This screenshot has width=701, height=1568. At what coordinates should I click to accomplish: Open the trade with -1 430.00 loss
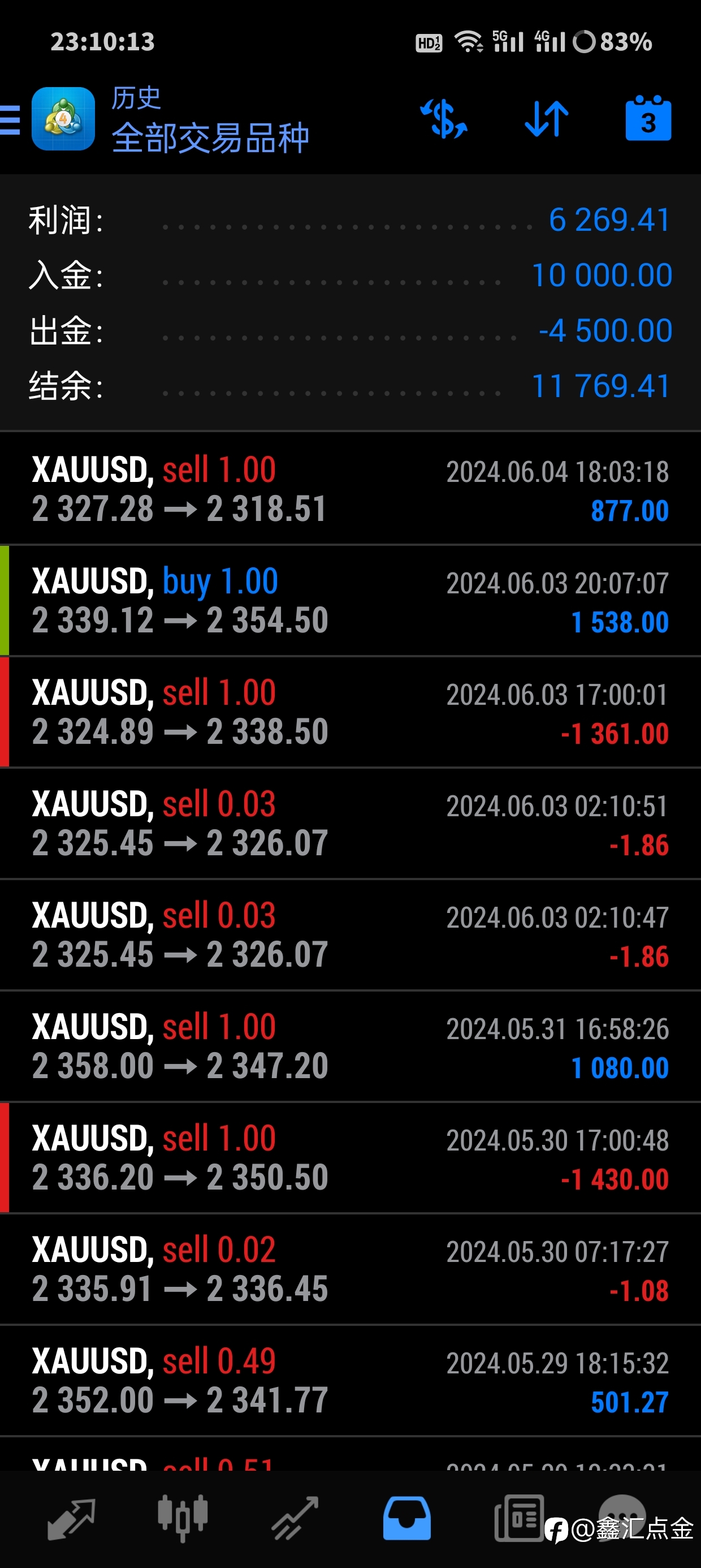[x=350, y=1157]
